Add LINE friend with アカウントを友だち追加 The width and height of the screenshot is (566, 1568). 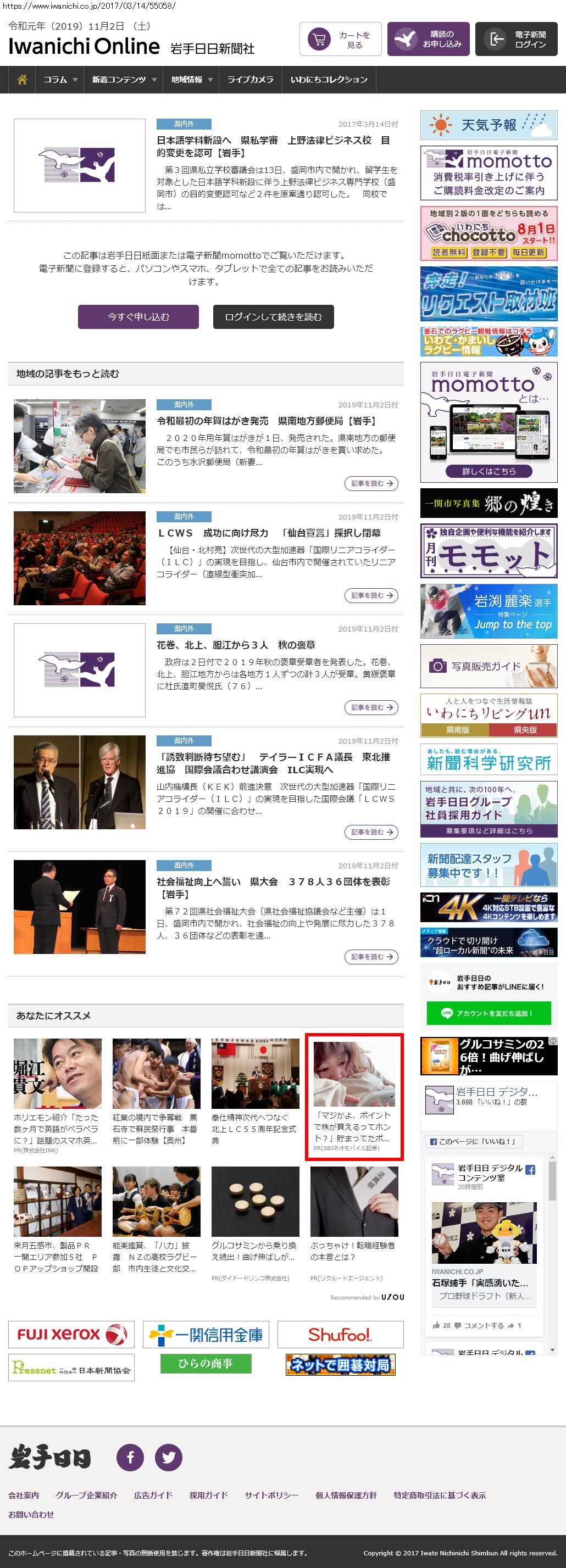[x=489, y=1013]
